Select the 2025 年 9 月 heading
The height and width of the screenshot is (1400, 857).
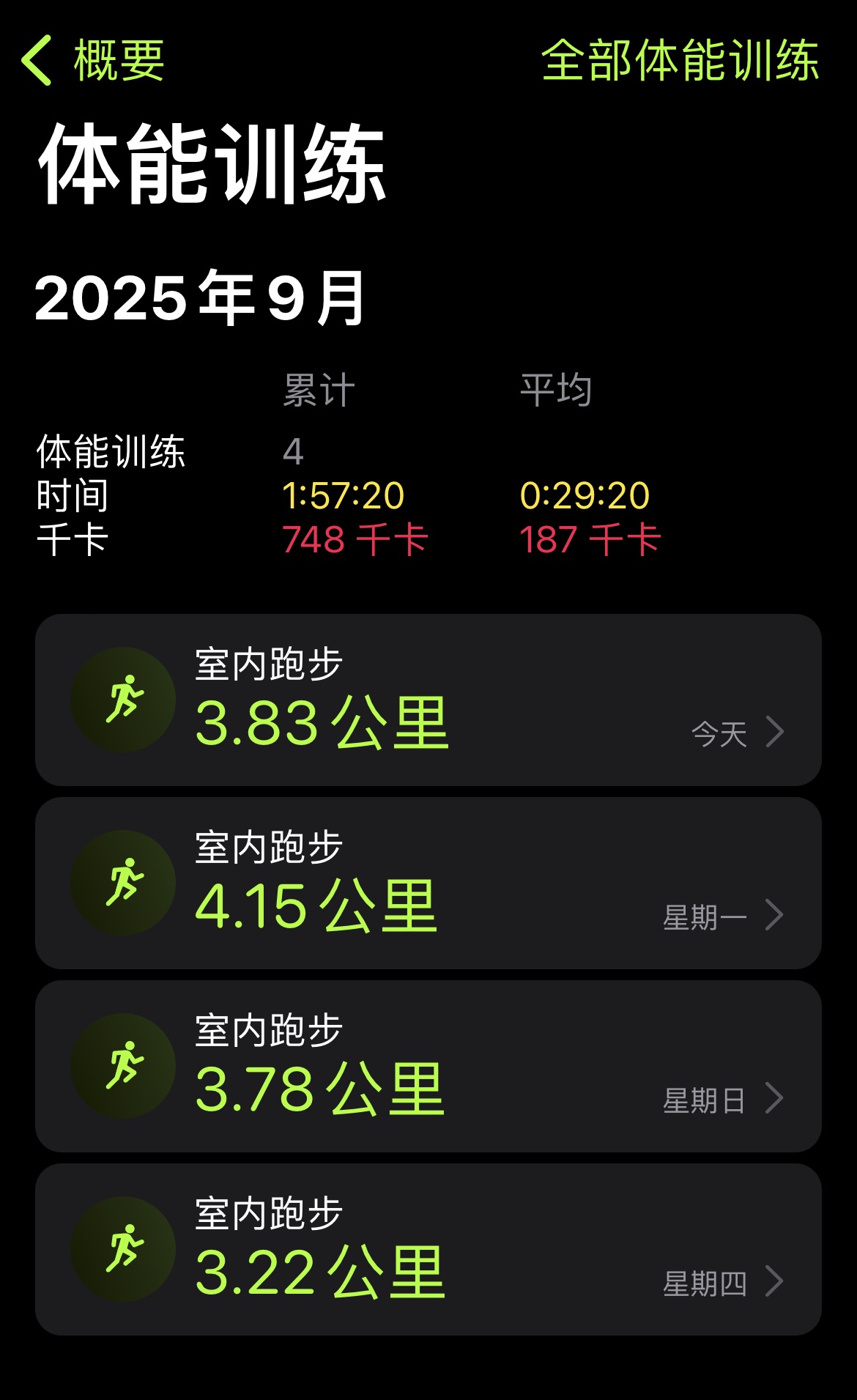click(201, 296)
